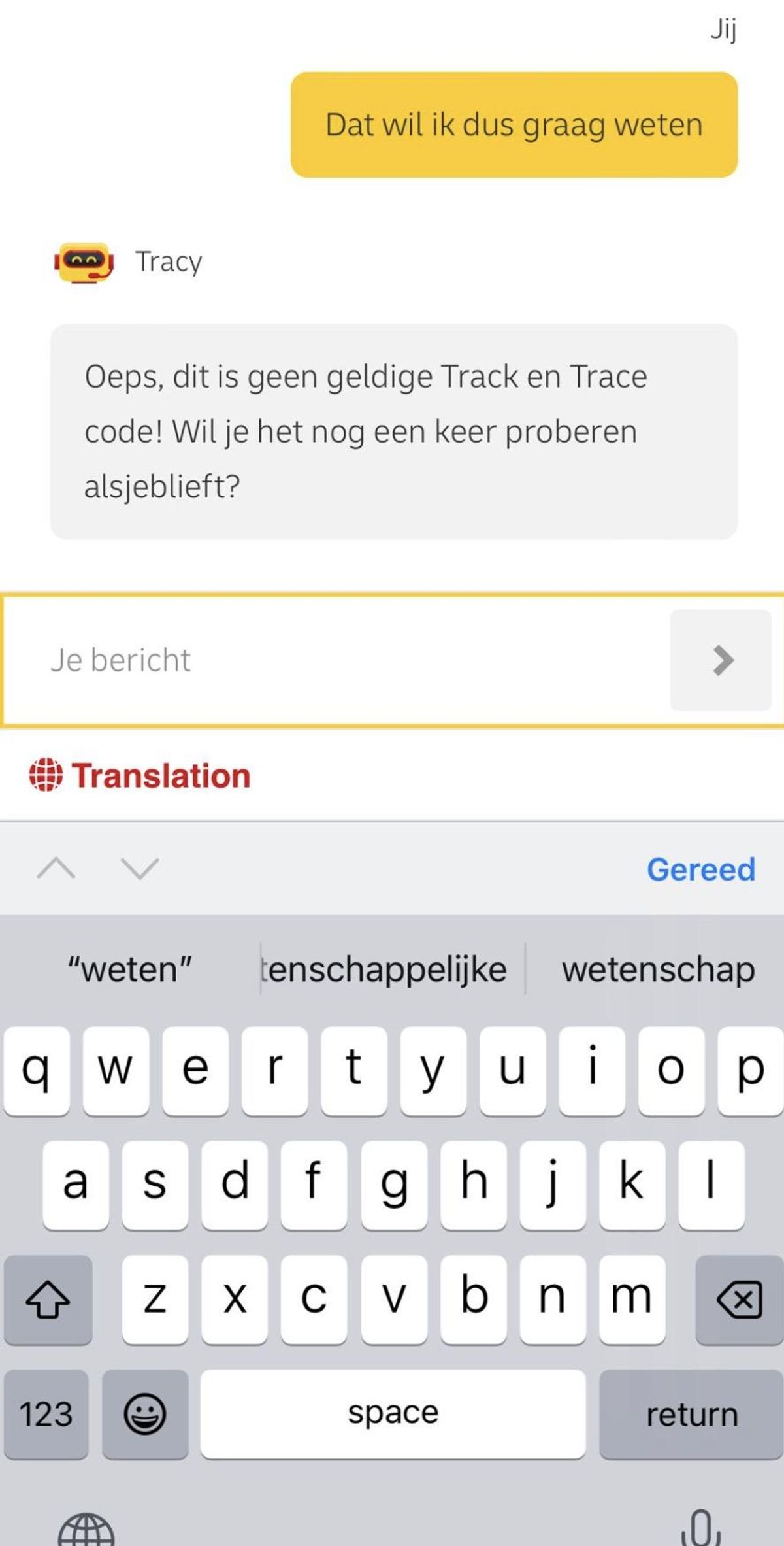Choose the wetenschap suggestion

[x=657, y=969]
